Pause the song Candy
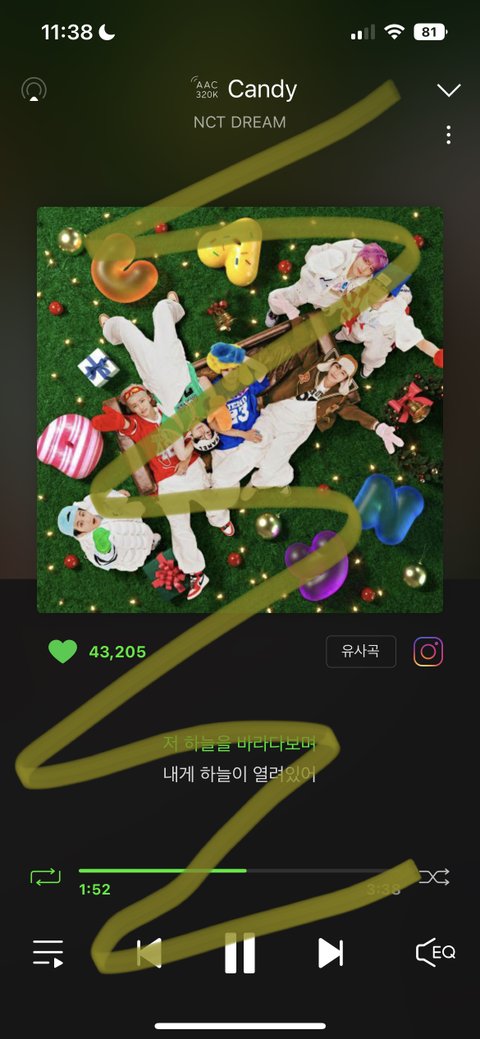The width and height of the screenshot is (480, 1039). (239, 953)
